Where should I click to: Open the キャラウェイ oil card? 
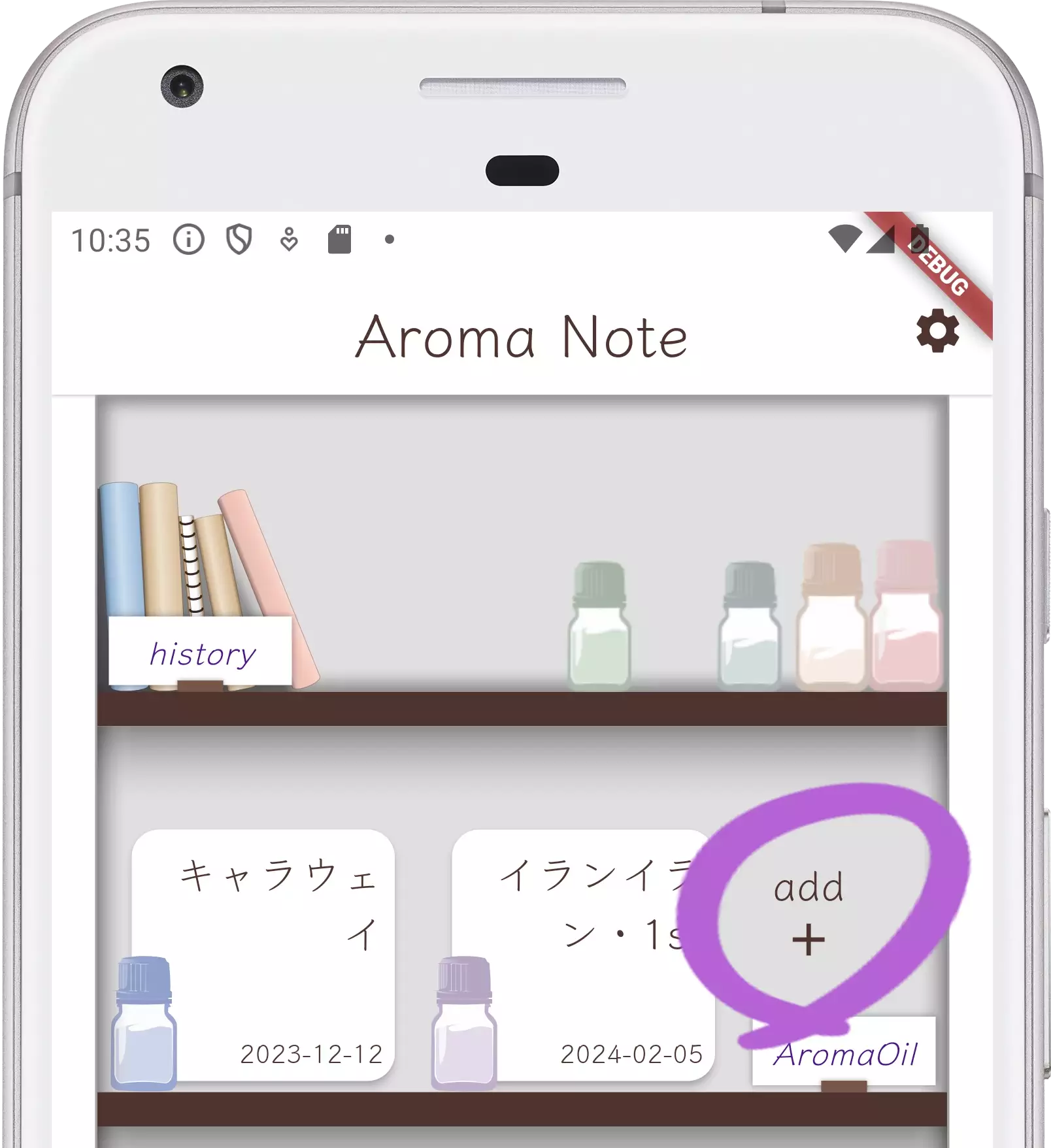tap(263, 955)
